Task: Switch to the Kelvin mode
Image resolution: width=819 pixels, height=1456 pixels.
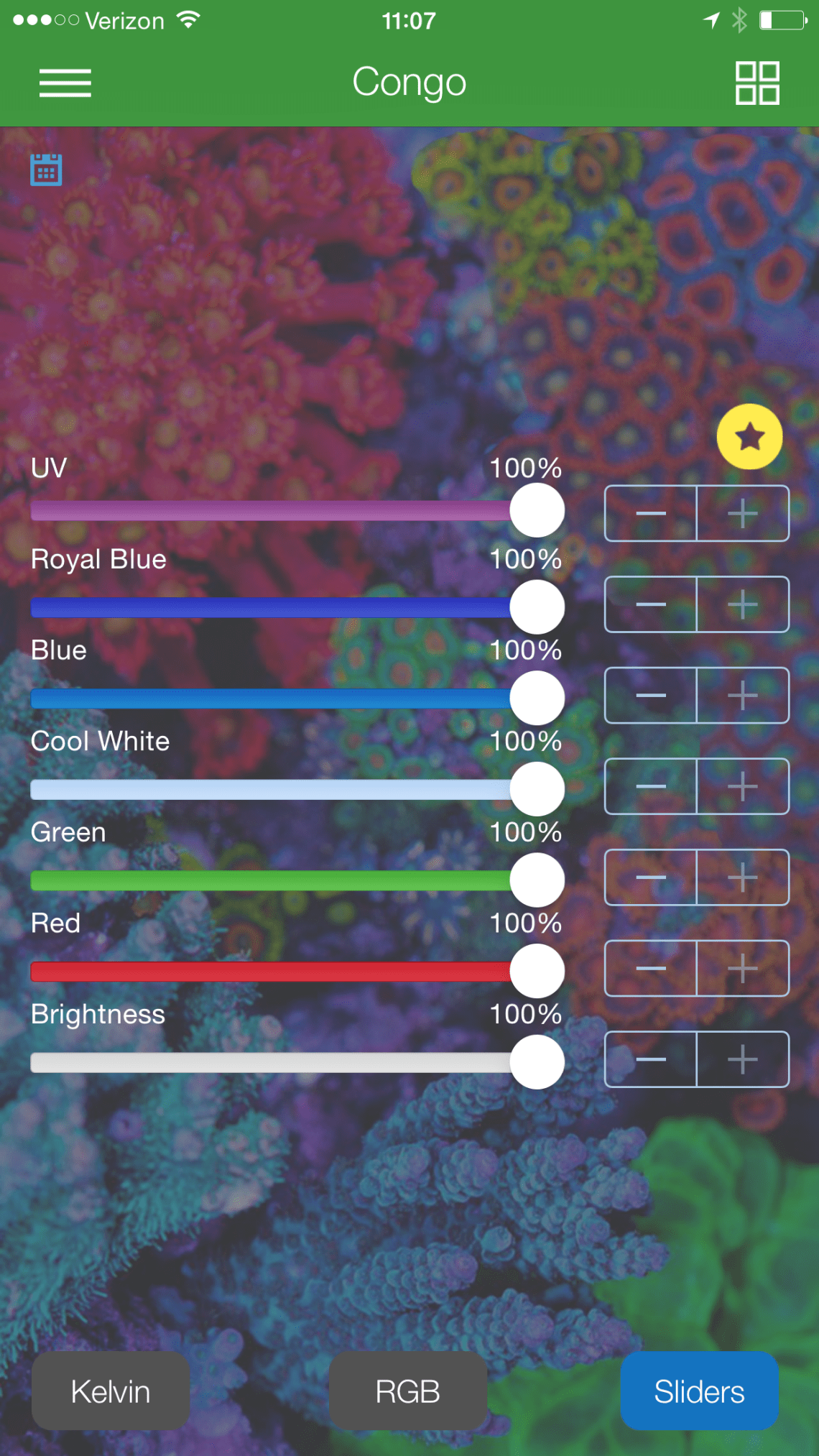Action: 111,1391
